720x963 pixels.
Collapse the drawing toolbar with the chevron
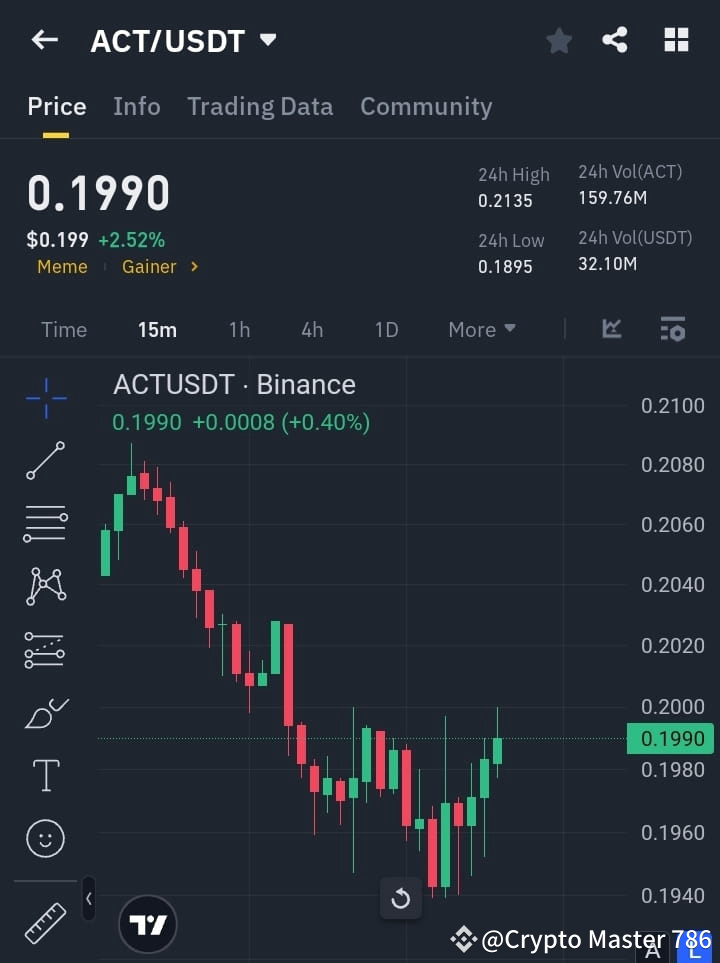pyautogui.click(x=88, y=898)
